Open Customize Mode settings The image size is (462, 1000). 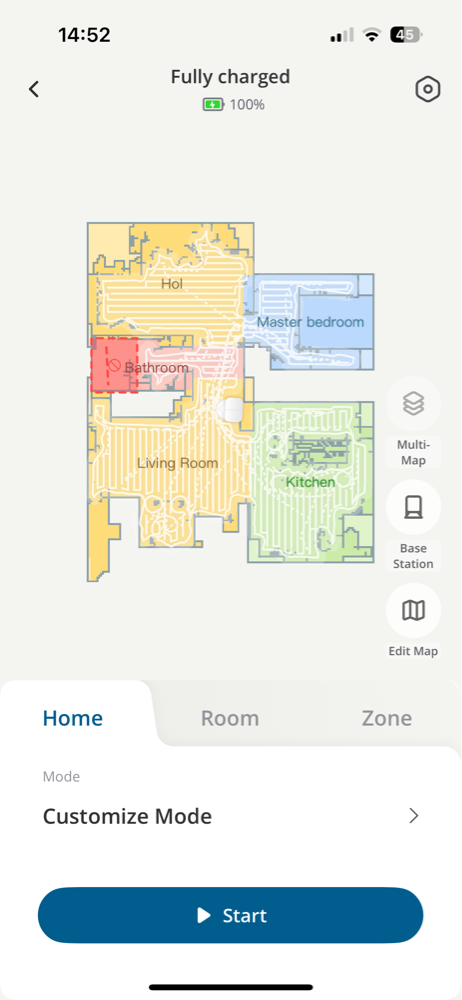click(x=231, y=816)
